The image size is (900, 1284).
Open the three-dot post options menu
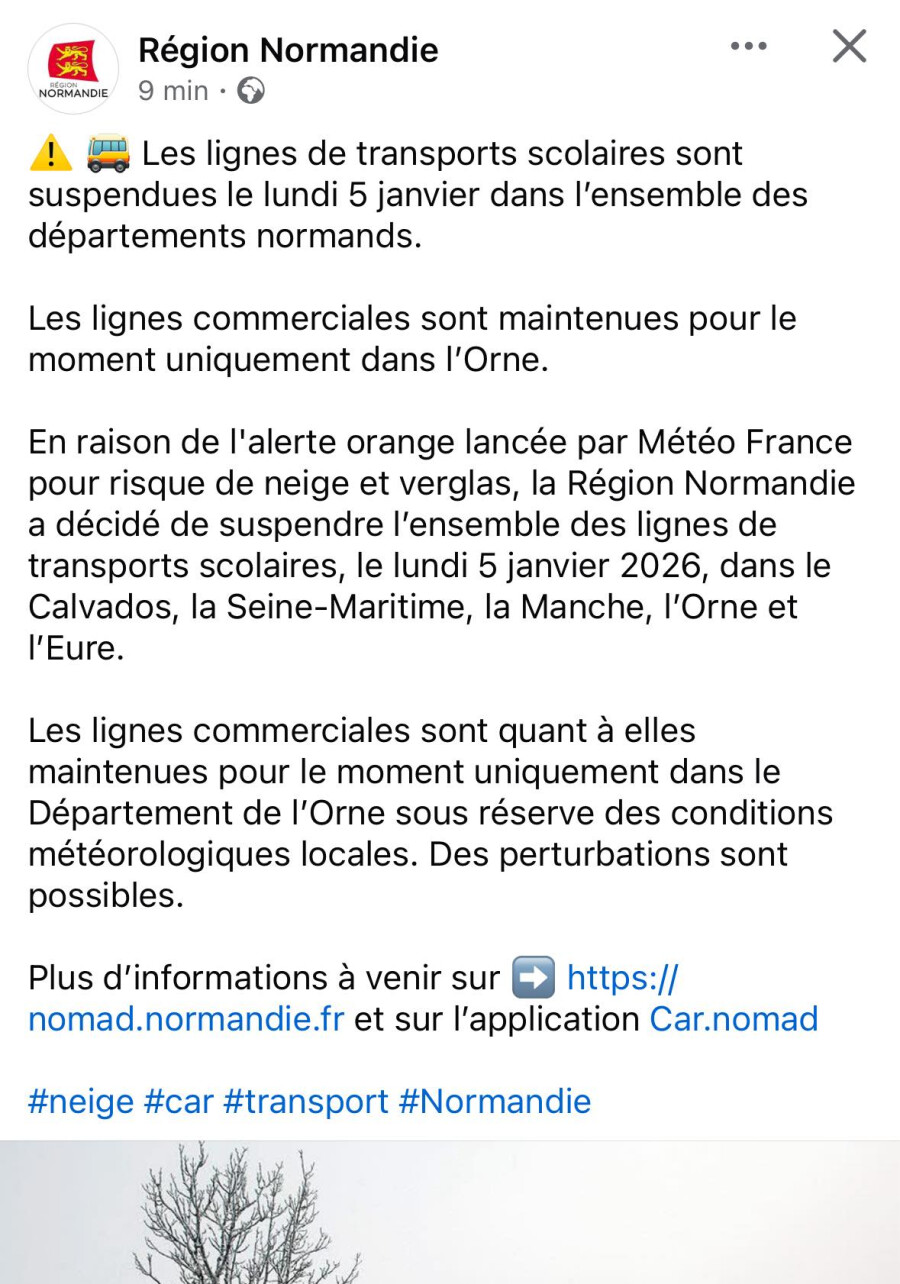(748, 46)
